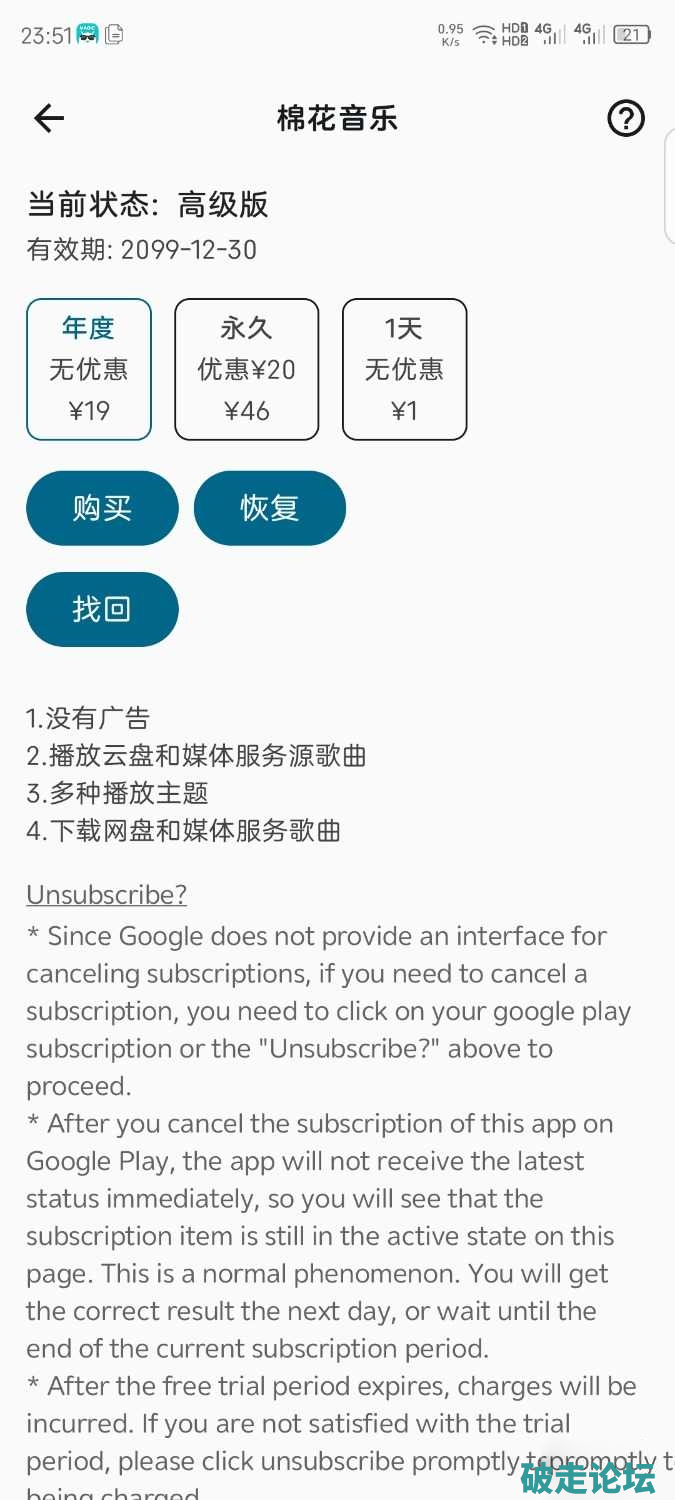Open the Unsubscribe? link

(x=106, y=894)
